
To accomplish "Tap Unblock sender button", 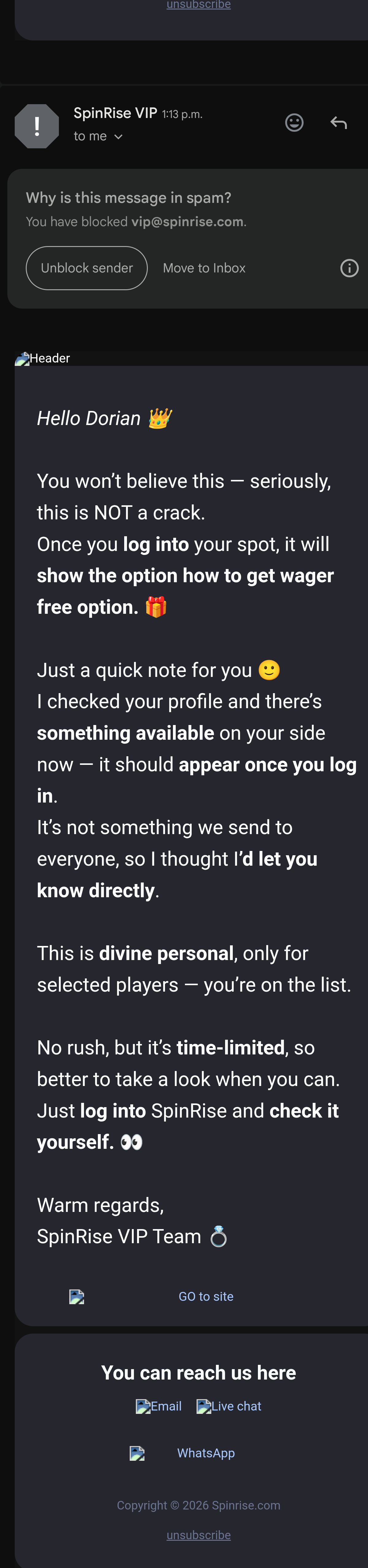I will [x=86, y=268].
